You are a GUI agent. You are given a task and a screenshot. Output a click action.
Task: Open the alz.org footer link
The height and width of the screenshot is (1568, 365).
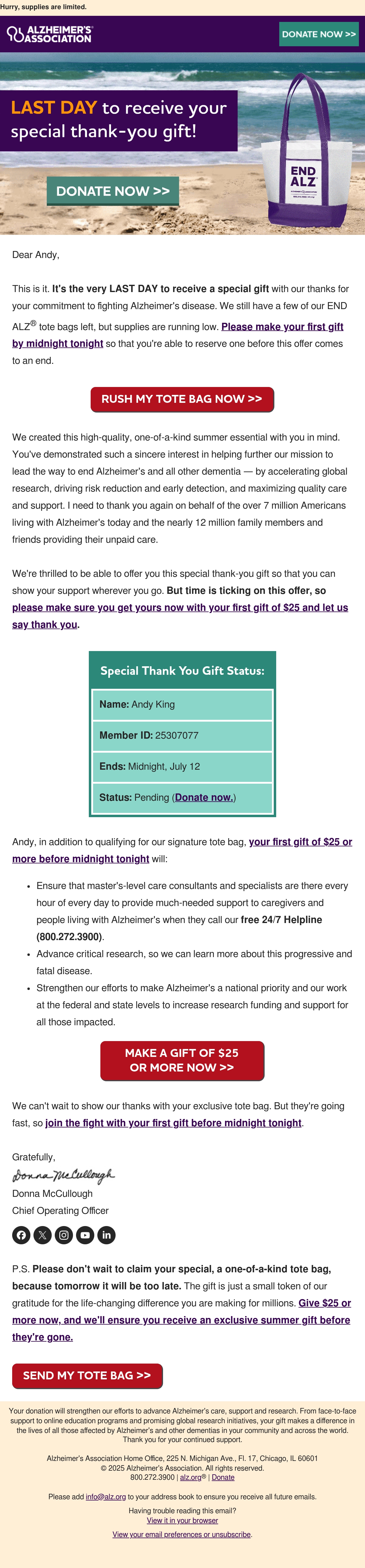pos(190,1477)
